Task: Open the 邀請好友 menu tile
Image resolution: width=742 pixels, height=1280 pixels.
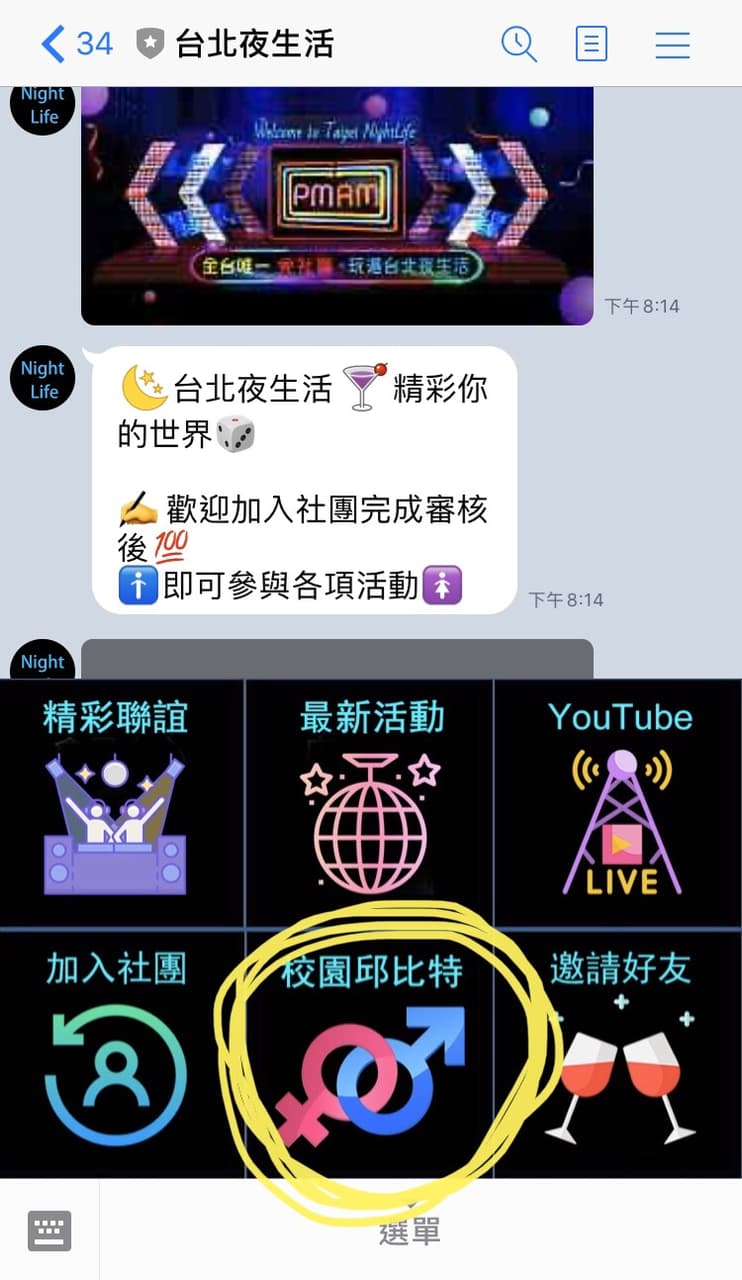Action: tap(619, 1053)
